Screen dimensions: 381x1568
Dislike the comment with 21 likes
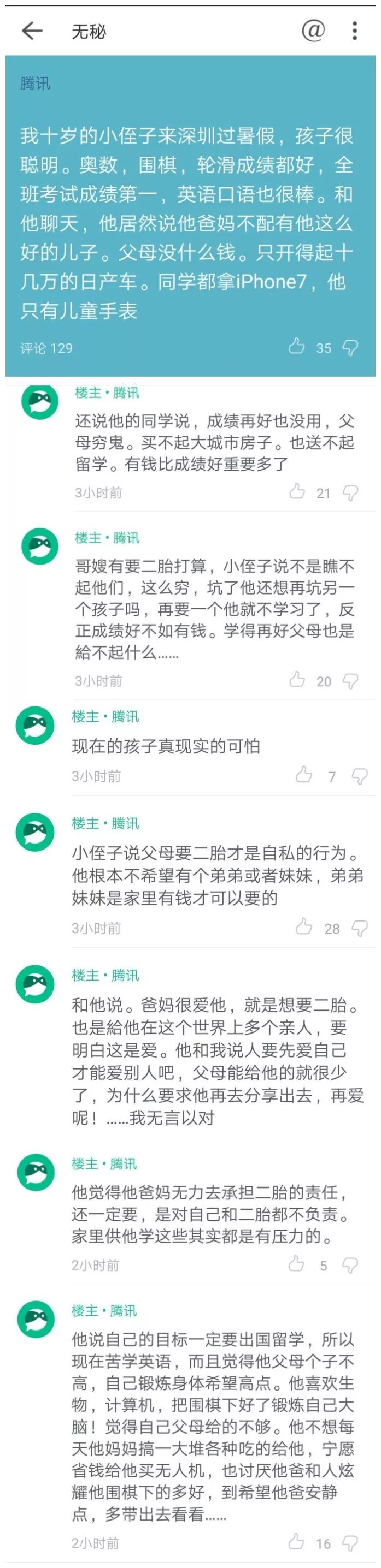[x=350, y=492]
